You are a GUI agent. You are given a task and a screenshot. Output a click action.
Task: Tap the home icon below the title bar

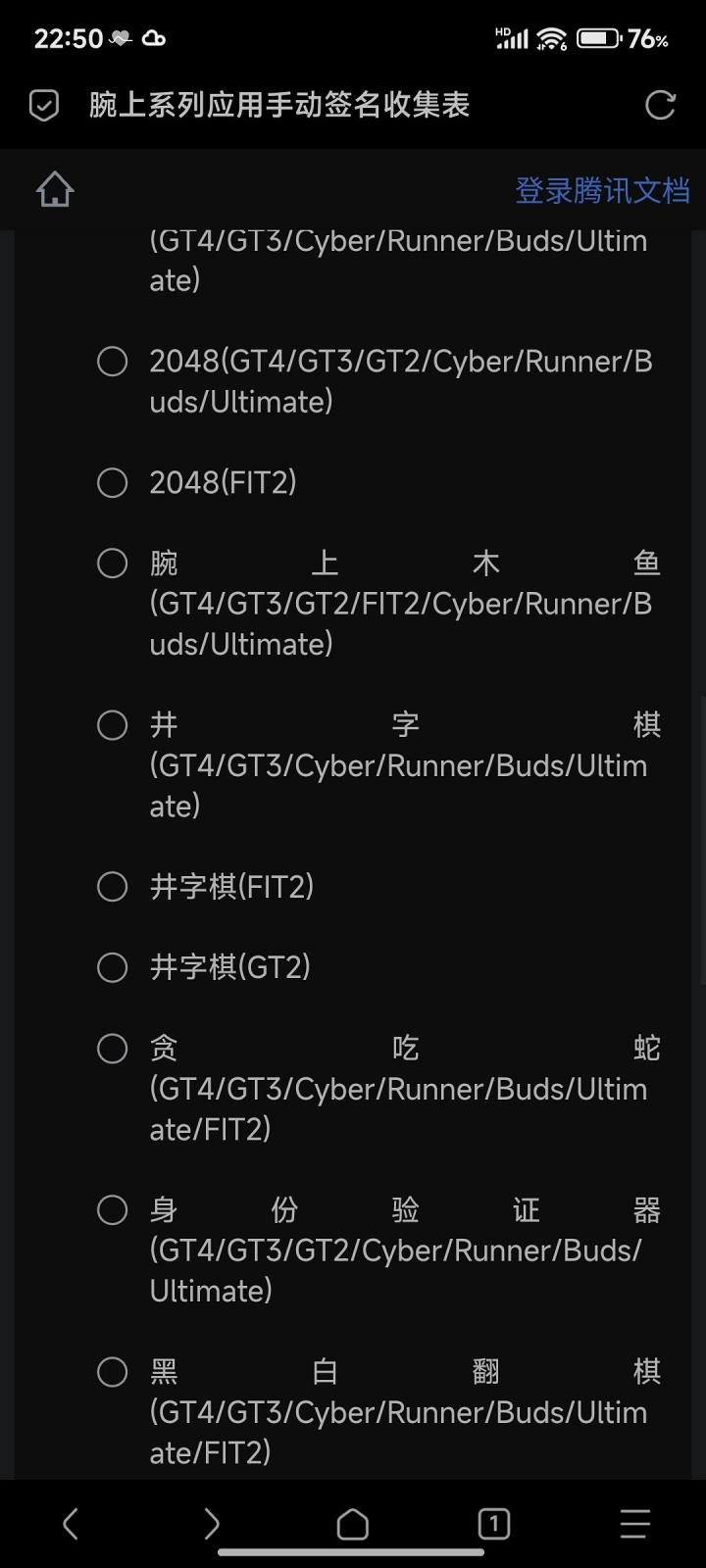(55, 189)
